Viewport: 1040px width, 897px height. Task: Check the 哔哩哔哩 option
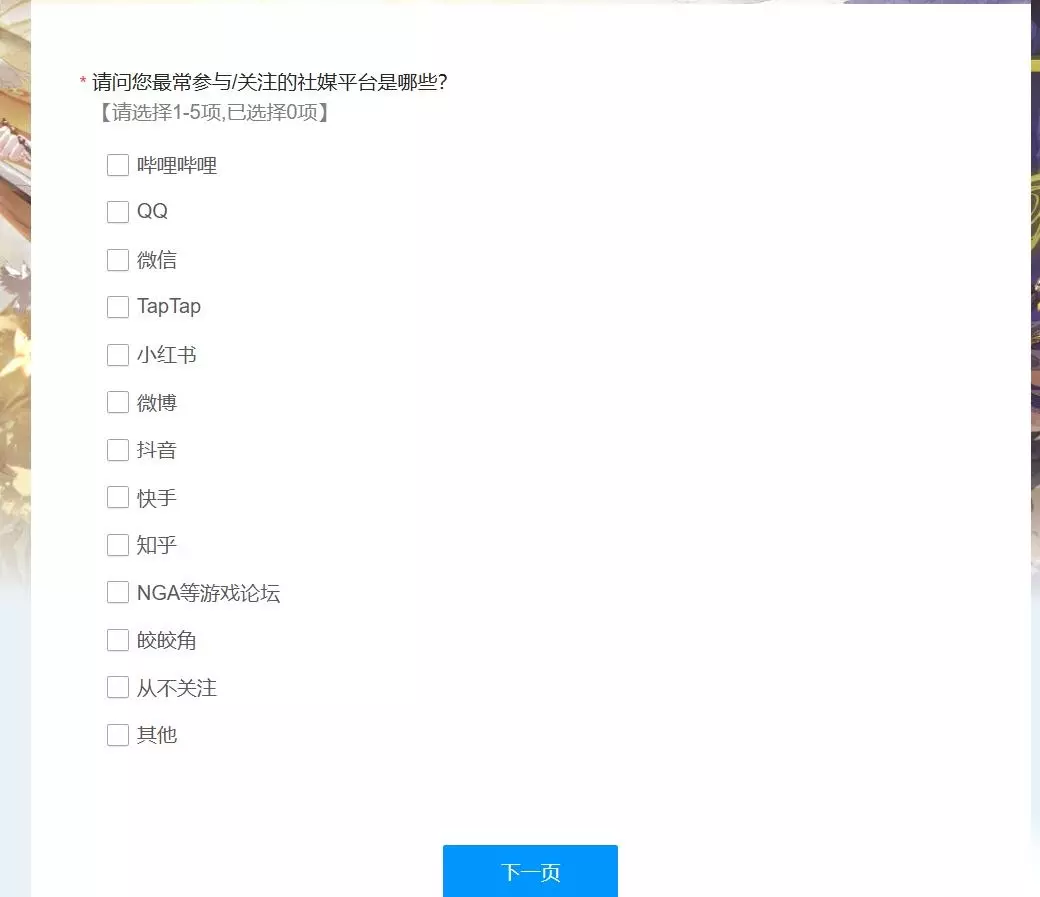[118, 165]
